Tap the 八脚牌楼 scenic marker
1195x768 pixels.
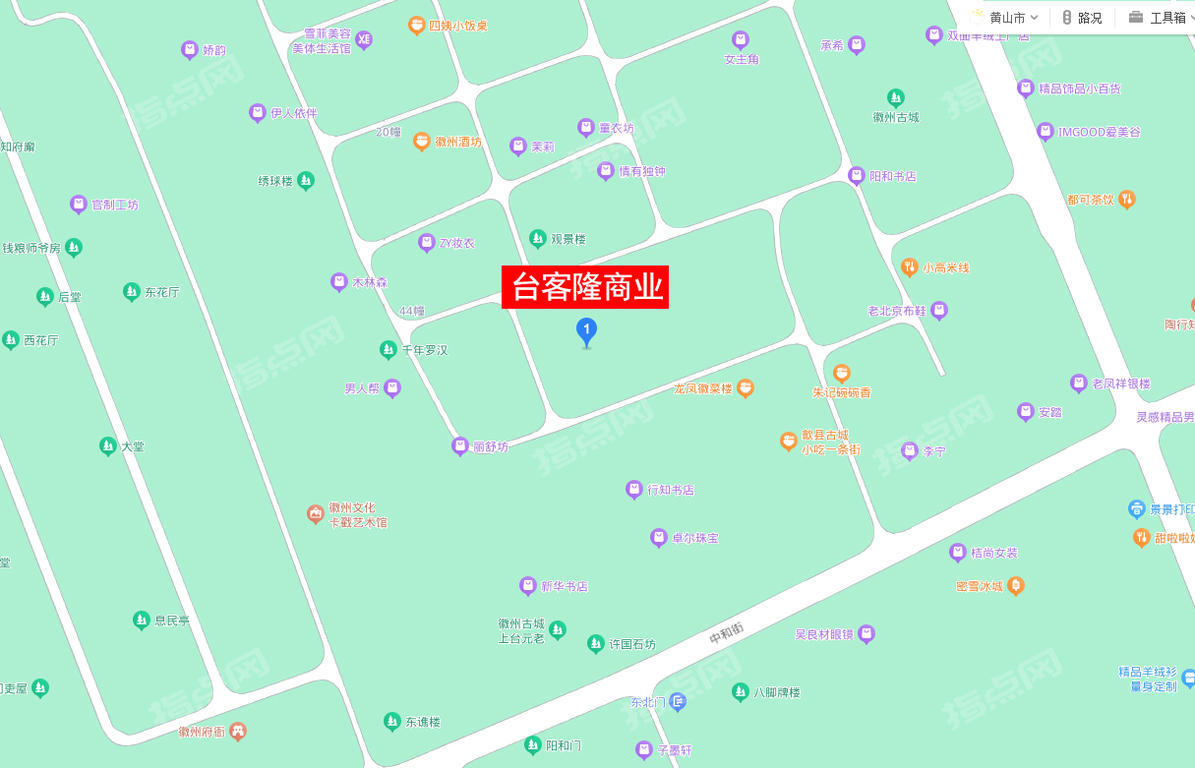(740, 692)
